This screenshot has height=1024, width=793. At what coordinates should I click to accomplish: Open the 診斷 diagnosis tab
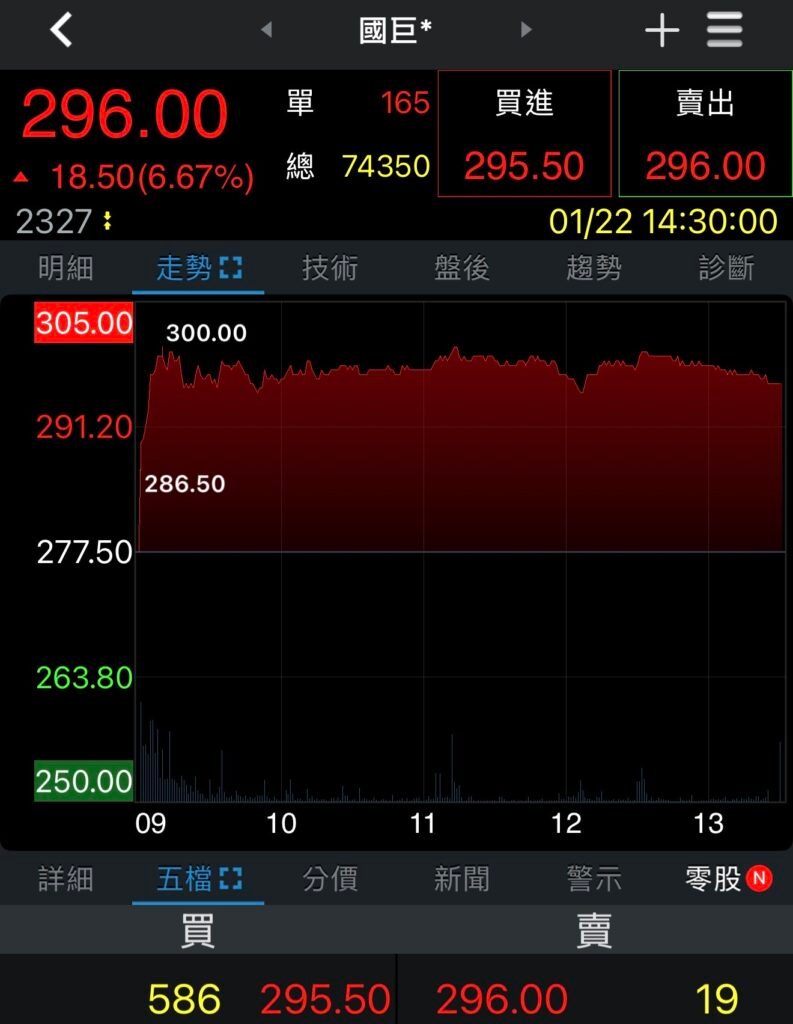[x=726, y=268]
